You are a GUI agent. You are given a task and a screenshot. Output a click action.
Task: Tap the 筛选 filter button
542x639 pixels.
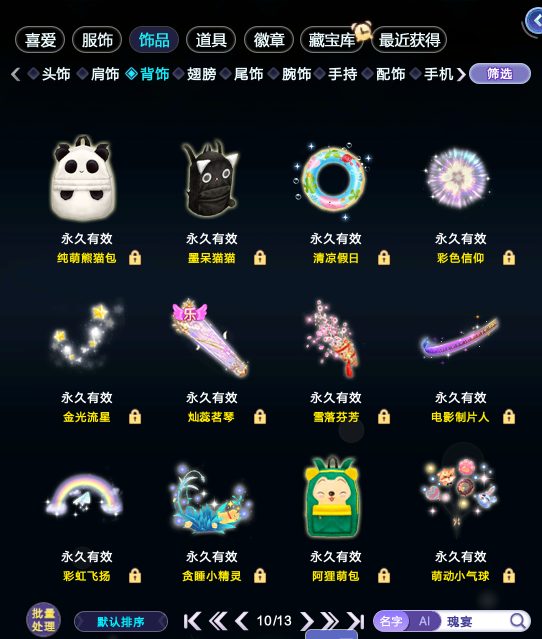(500, 74)
